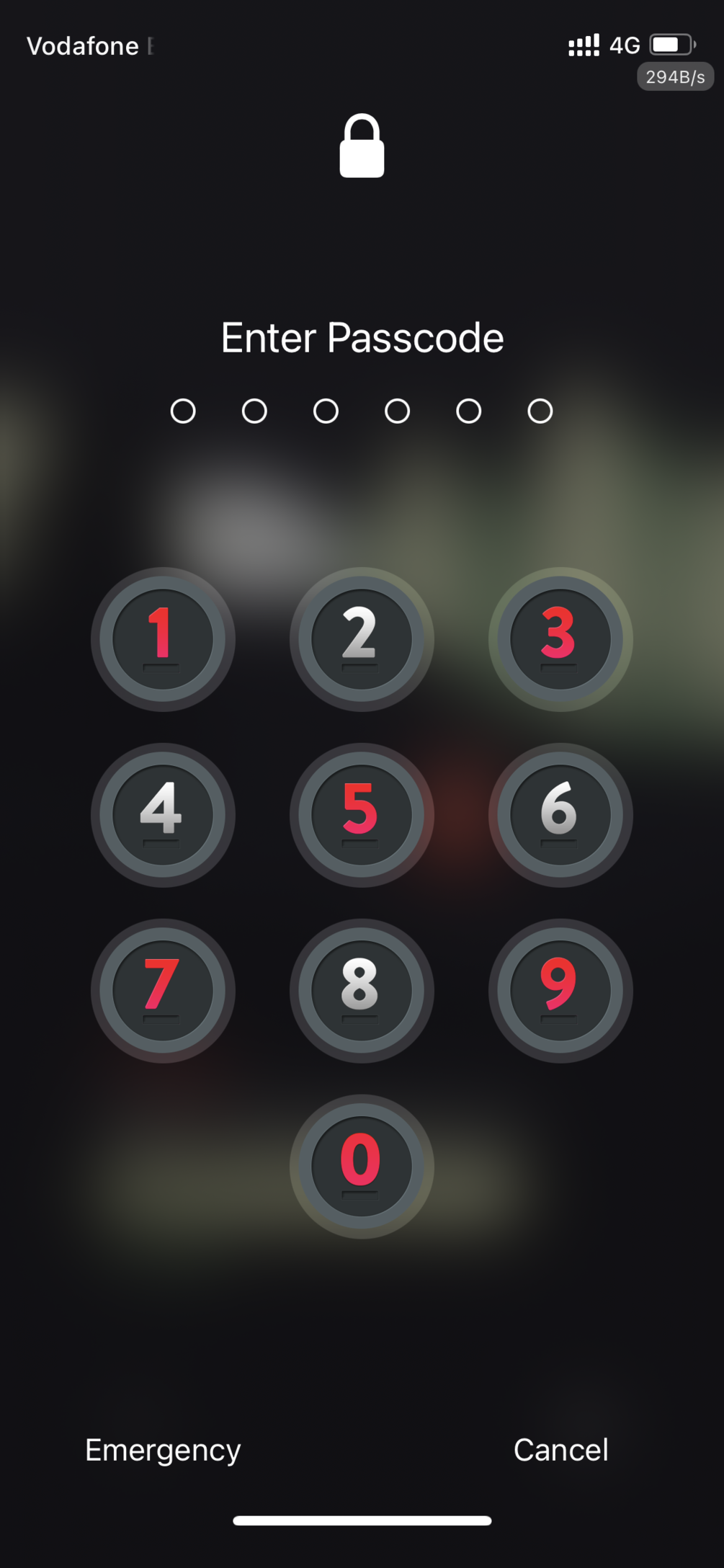Cancel passcode entry
The width and height of the screenshot is (724, 1568).
coord(560,1450)
